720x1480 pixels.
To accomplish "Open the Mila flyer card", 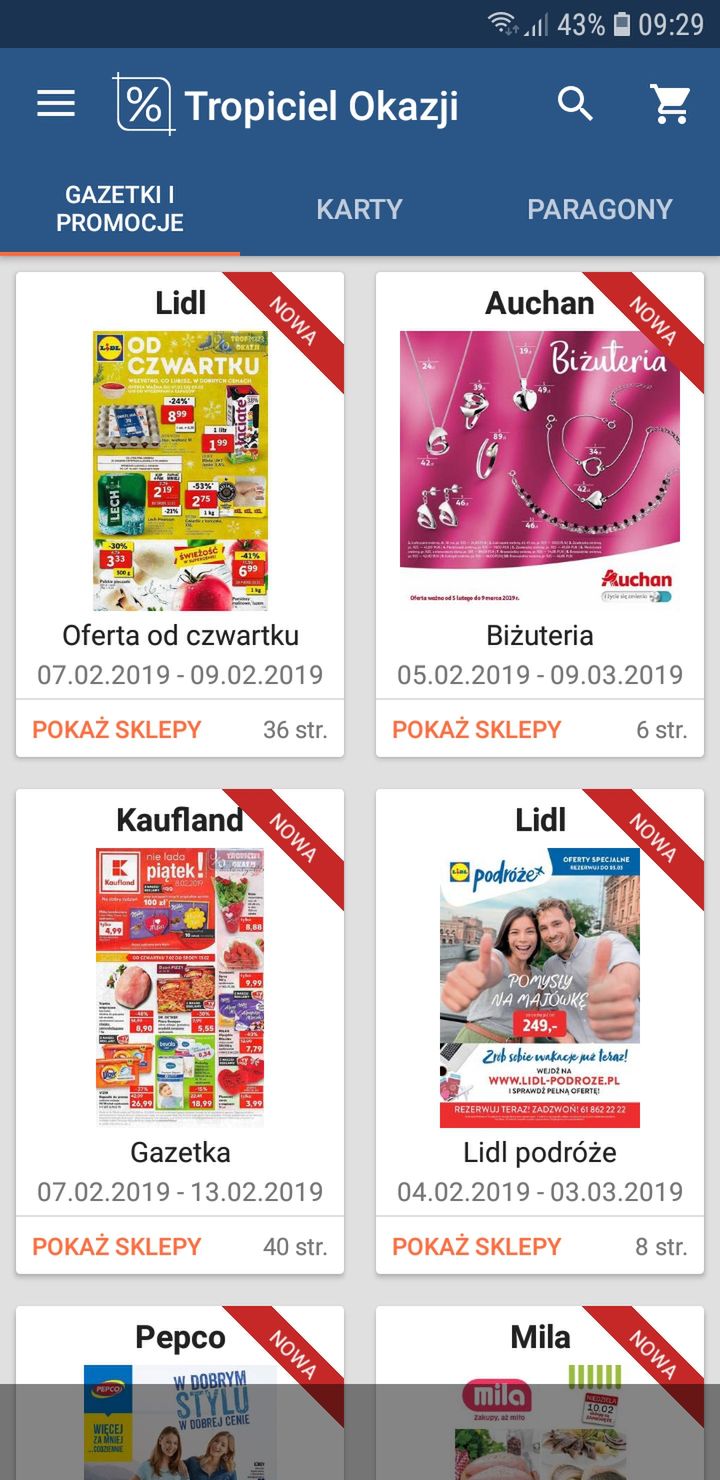I will point(540,1393).
